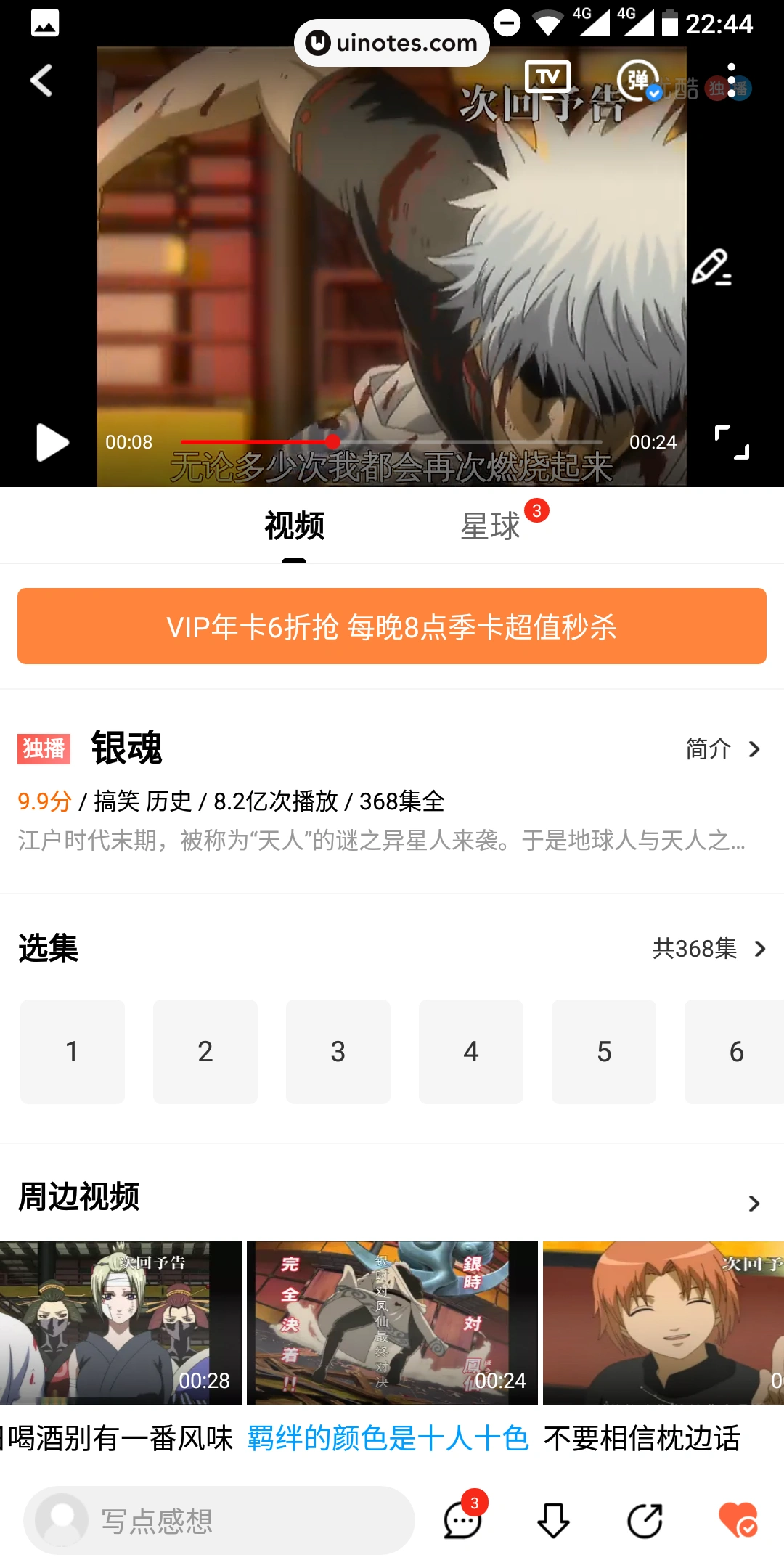Tap the VIP年卡6折抢 banner
The image size is (784, 1568).
(x=392, y=626)
